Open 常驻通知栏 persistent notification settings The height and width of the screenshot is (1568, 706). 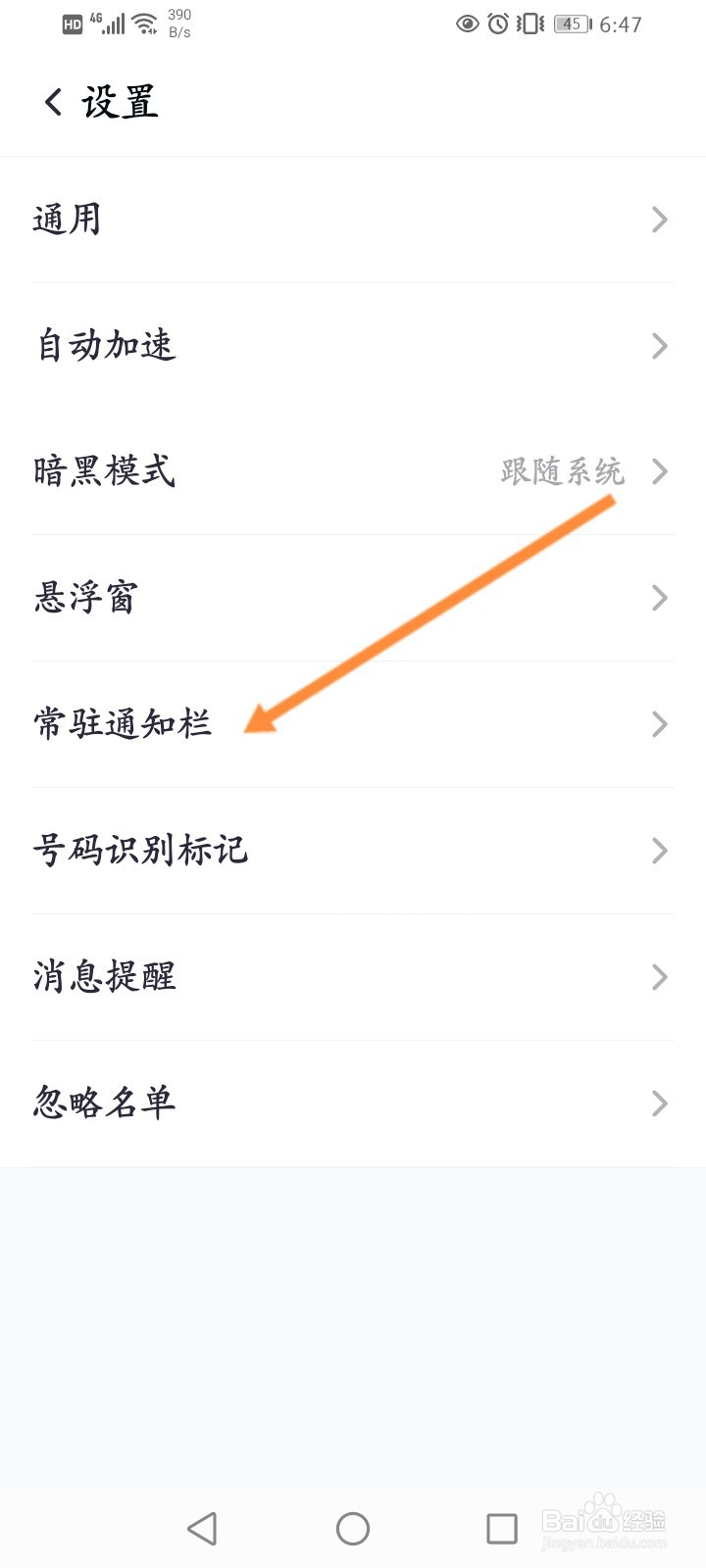[x=124, y=725]
